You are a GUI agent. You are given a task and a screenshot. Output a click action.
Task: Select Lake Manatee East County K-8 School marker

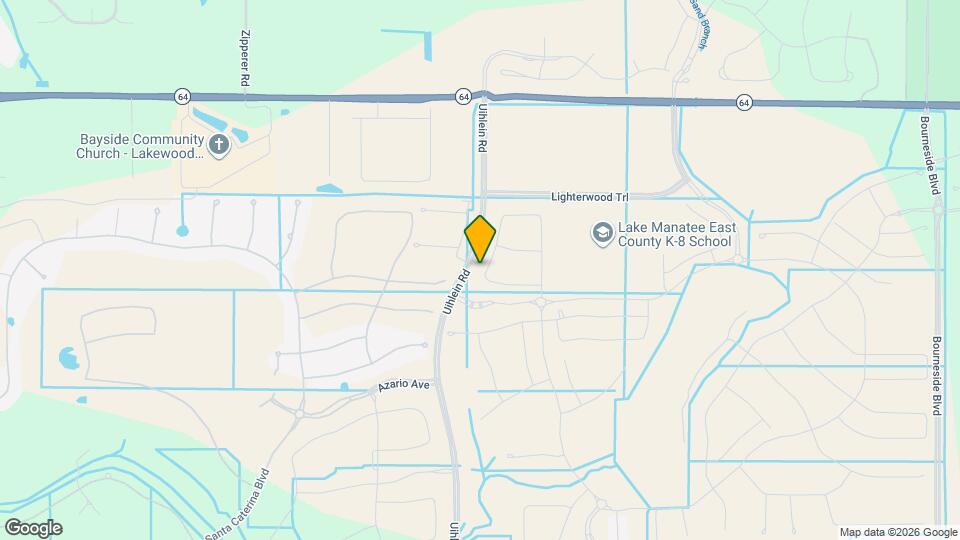(601, 234)
